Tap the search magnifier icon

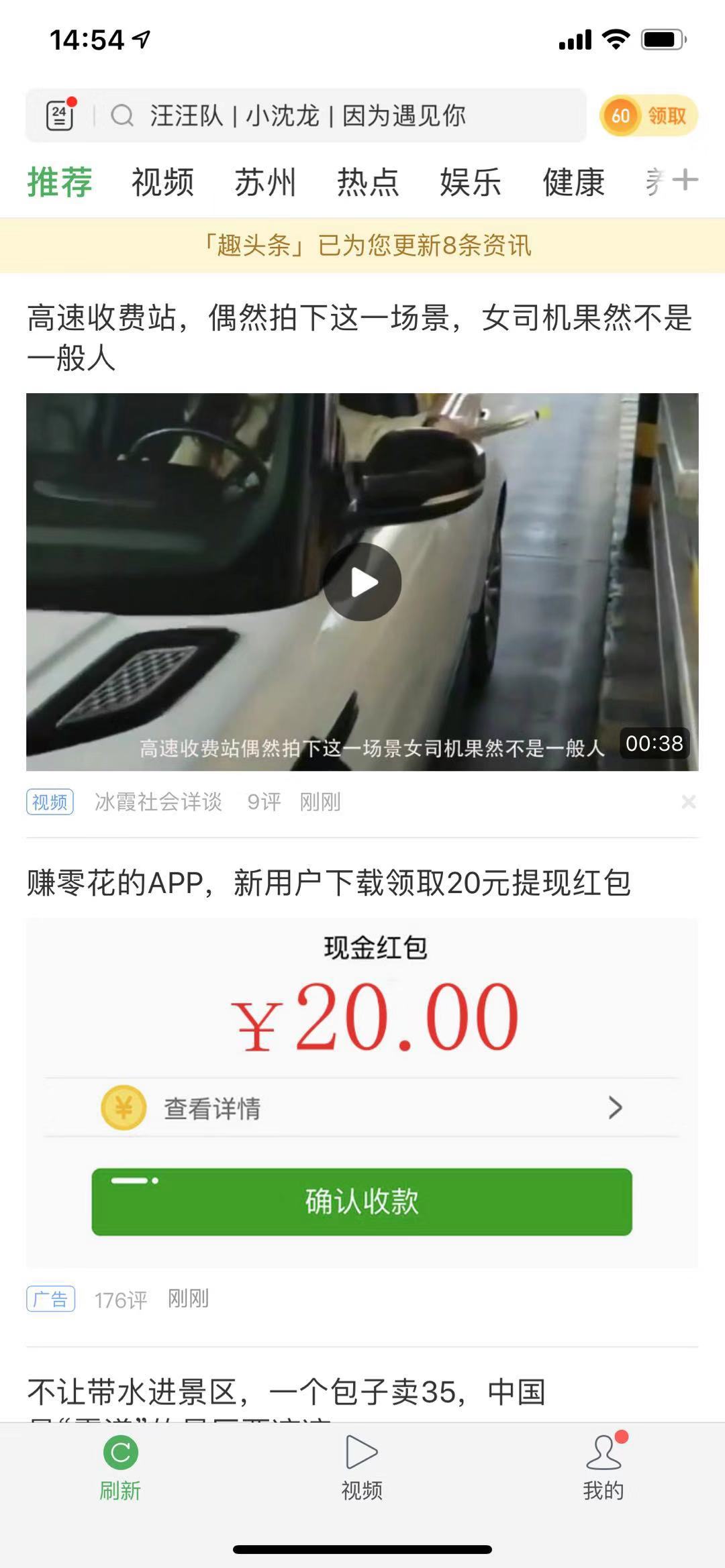pyautogui.click(x=122, y=115)
